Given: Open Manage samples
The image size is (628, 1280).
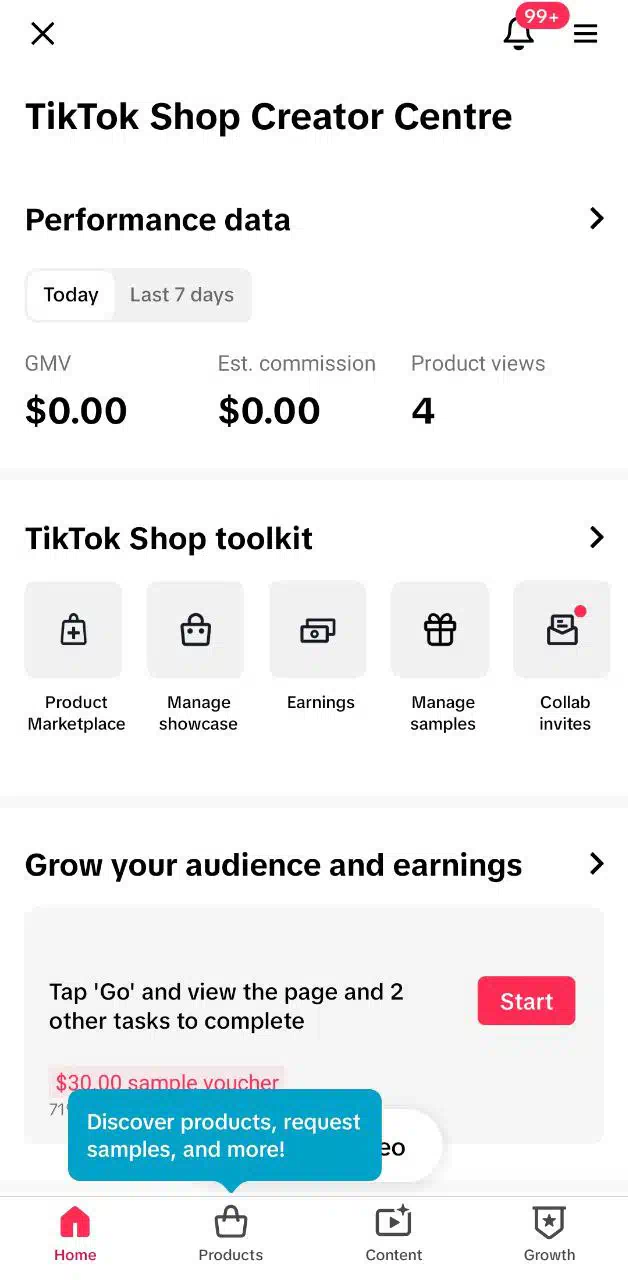Looking at the screenshot, I should (x=442, y=657).
